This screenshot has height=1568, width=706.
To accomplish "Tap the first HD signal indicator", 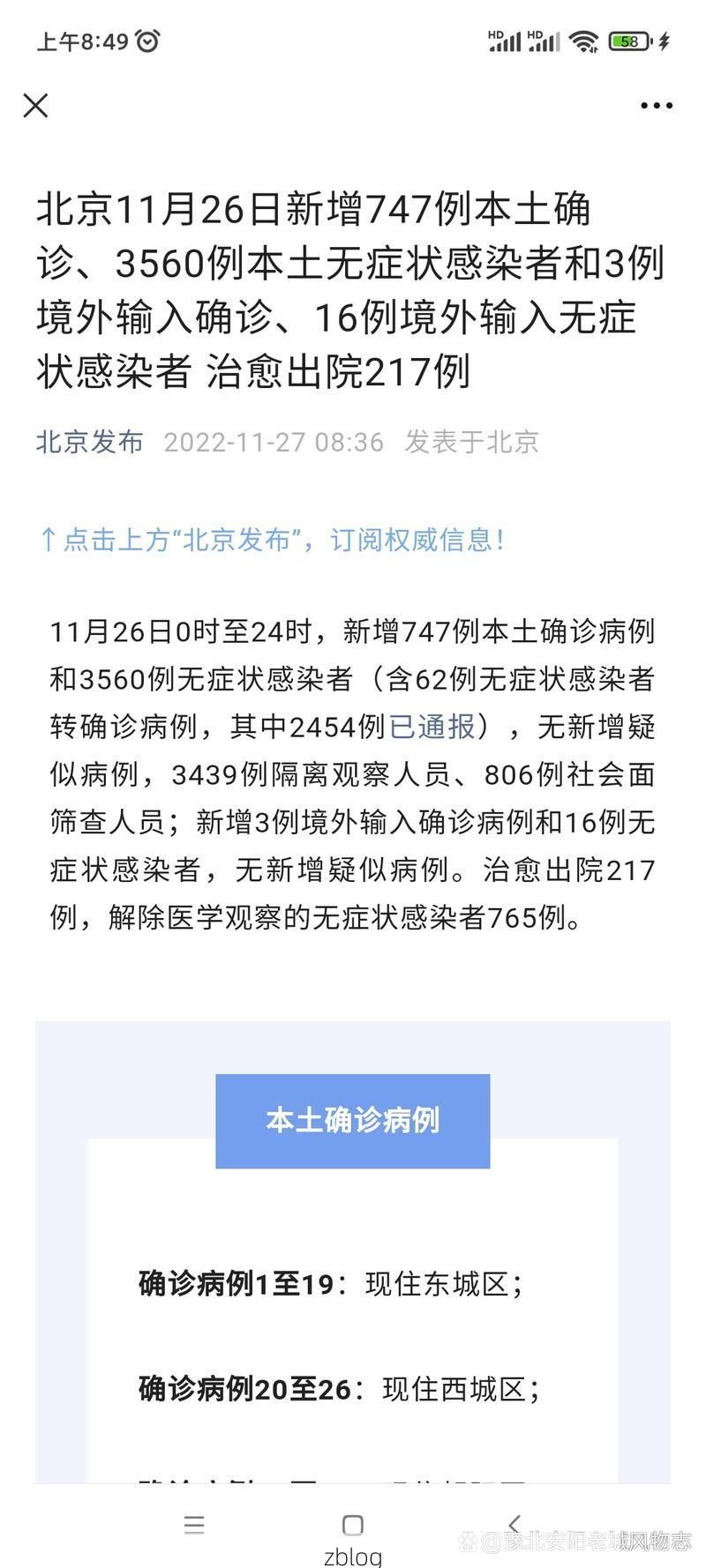I will tap(504, 40).
